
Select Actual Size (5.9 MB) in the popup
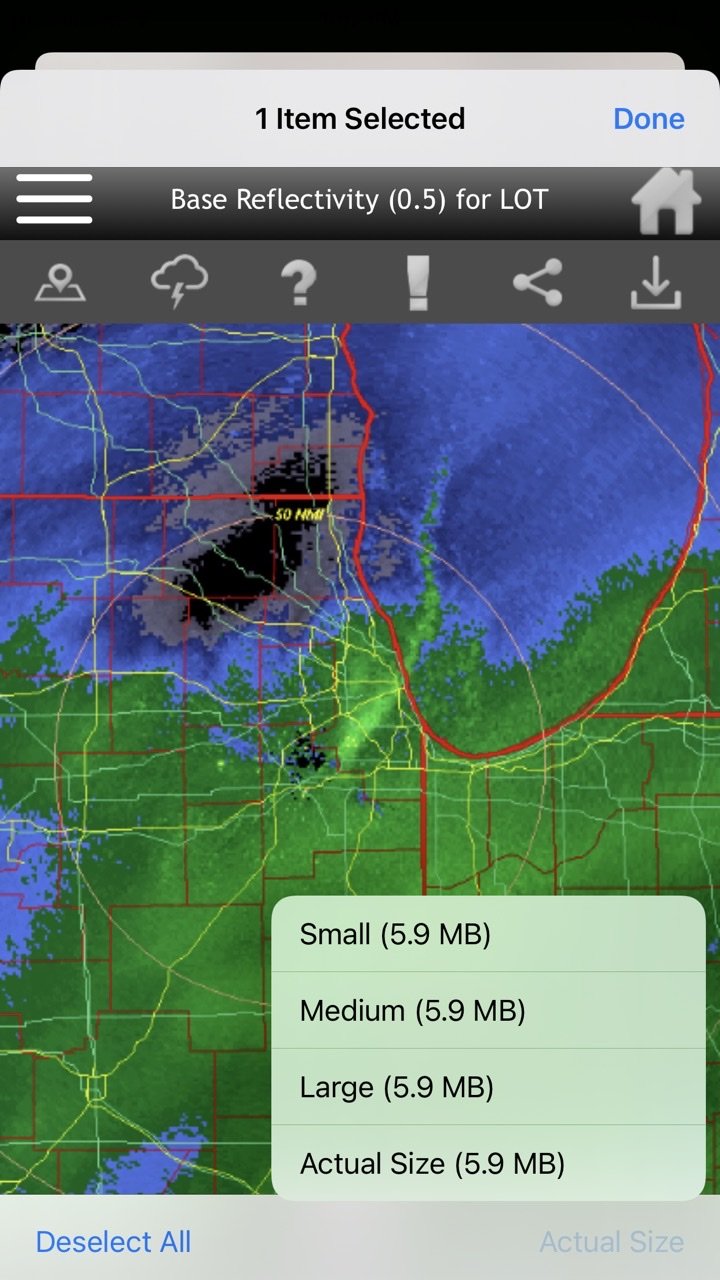(488, 1163)
